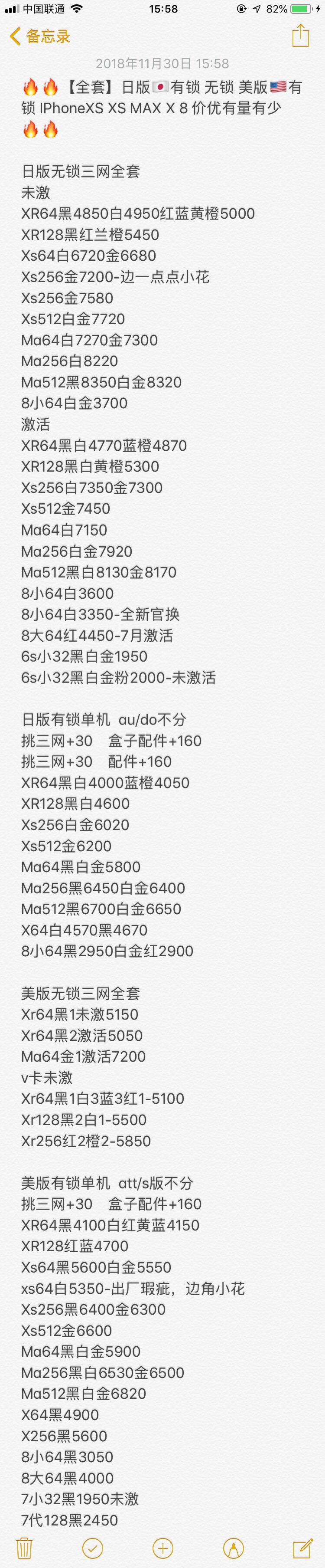Add a checklist to the note
Screen dimensions: 325x1568
click(92, 1547)
